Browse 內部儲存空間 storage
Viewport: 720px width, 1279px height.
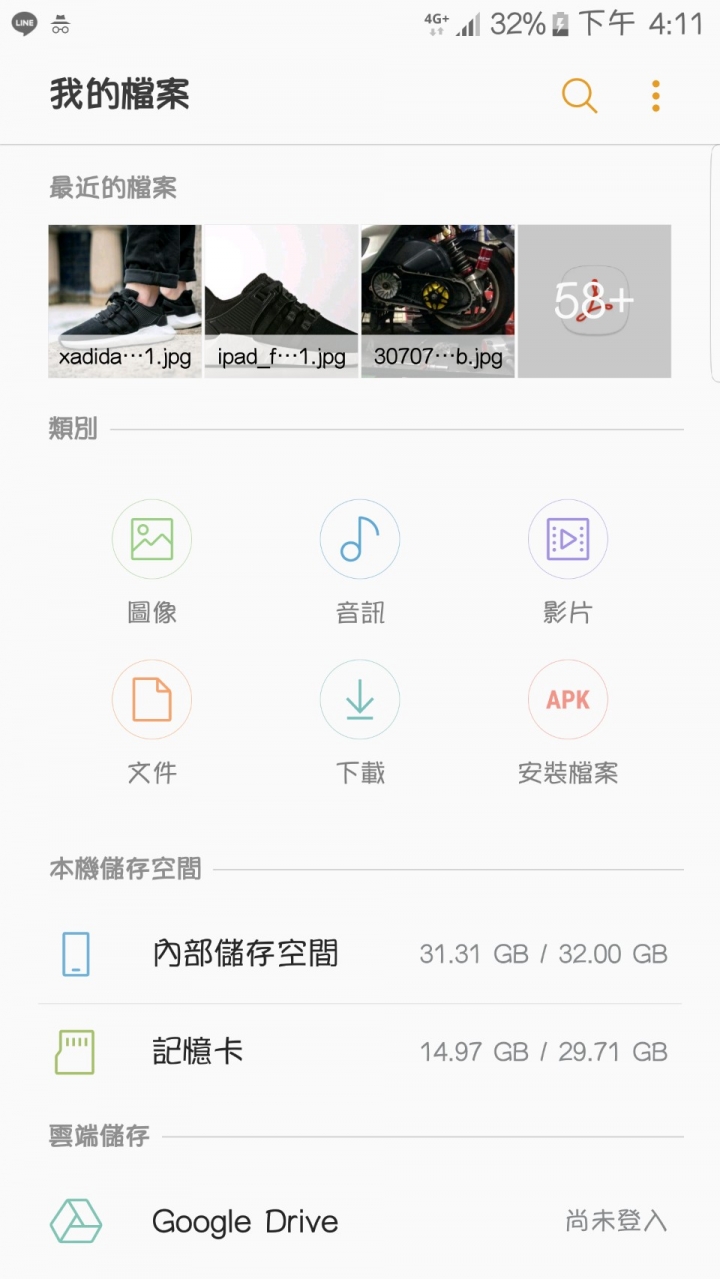click(x=360, y=954)
